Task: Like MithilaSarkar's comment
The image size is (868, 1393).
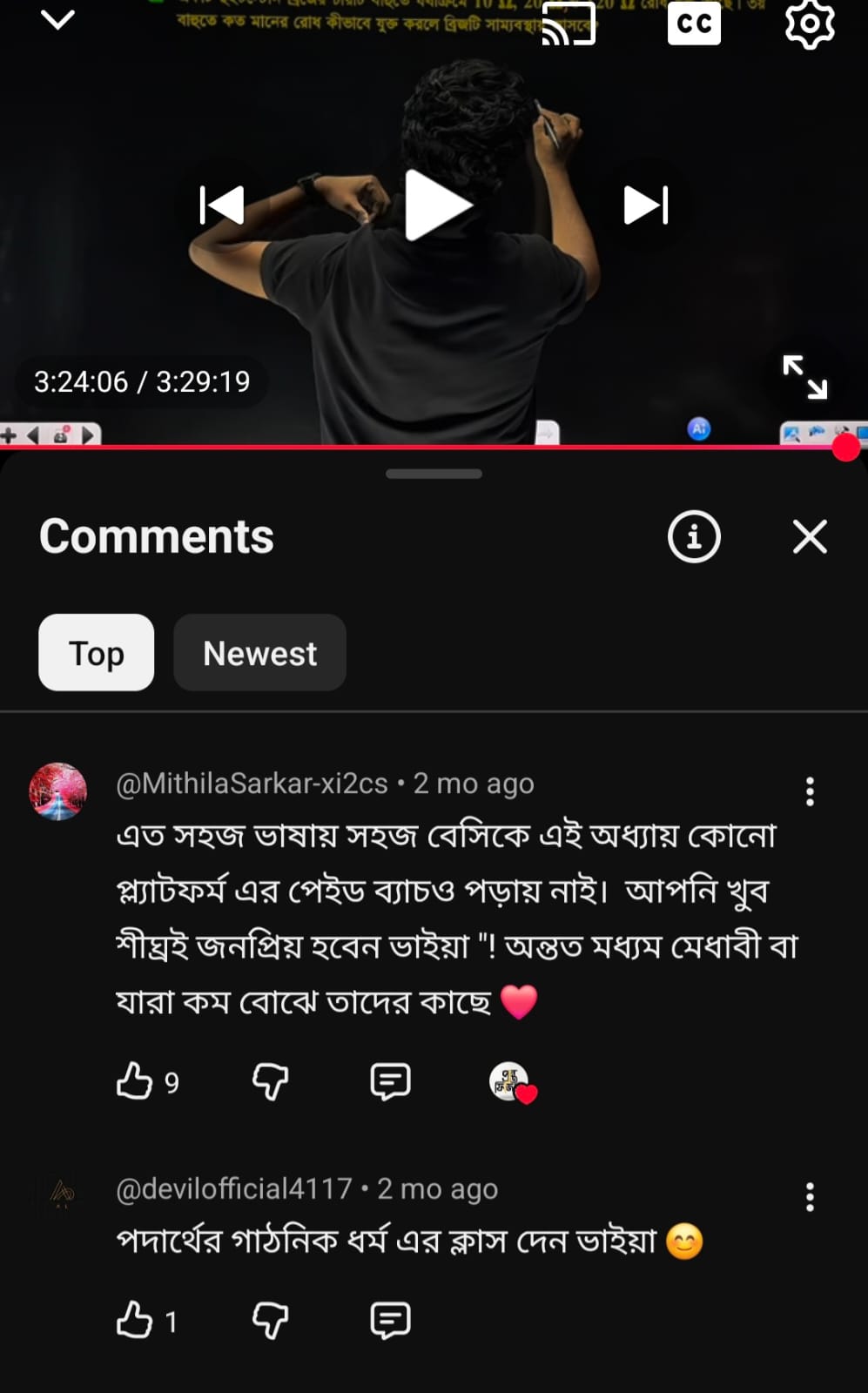Action: coord(135,1081)
